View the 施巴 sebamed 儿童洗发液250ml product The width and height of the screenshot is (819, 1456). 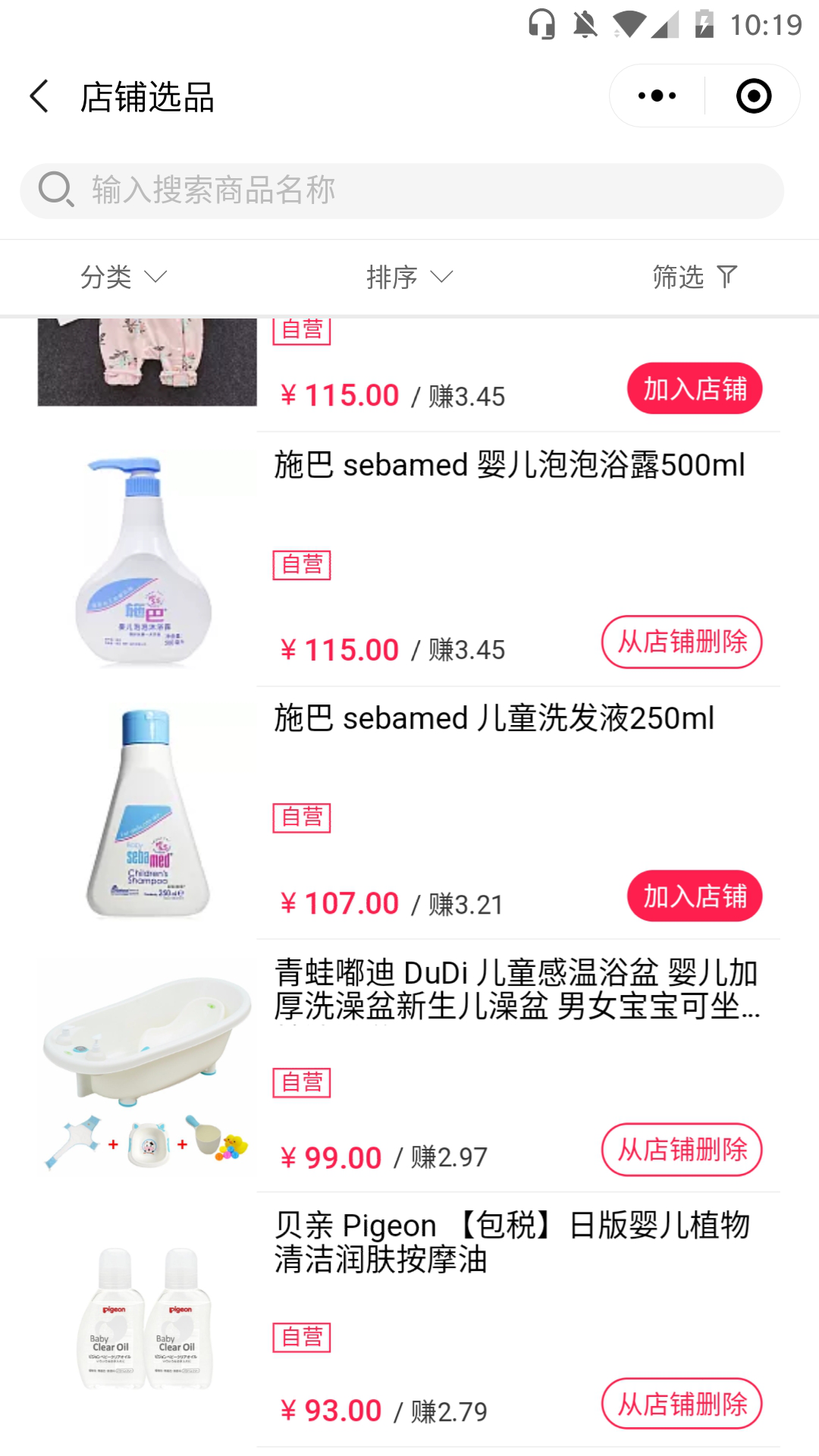[x=494, y=718]
